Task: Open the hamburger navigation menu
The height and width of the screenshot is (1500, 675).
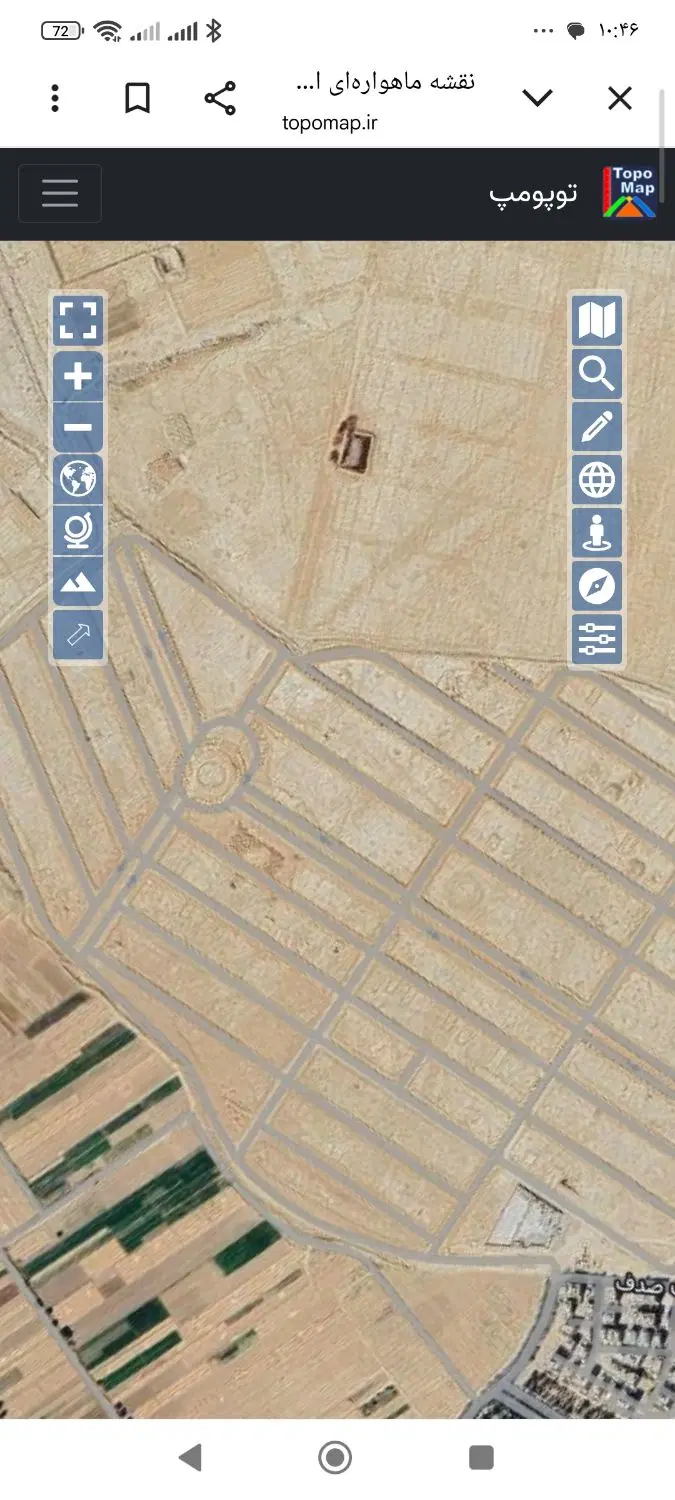Action: 60,193
